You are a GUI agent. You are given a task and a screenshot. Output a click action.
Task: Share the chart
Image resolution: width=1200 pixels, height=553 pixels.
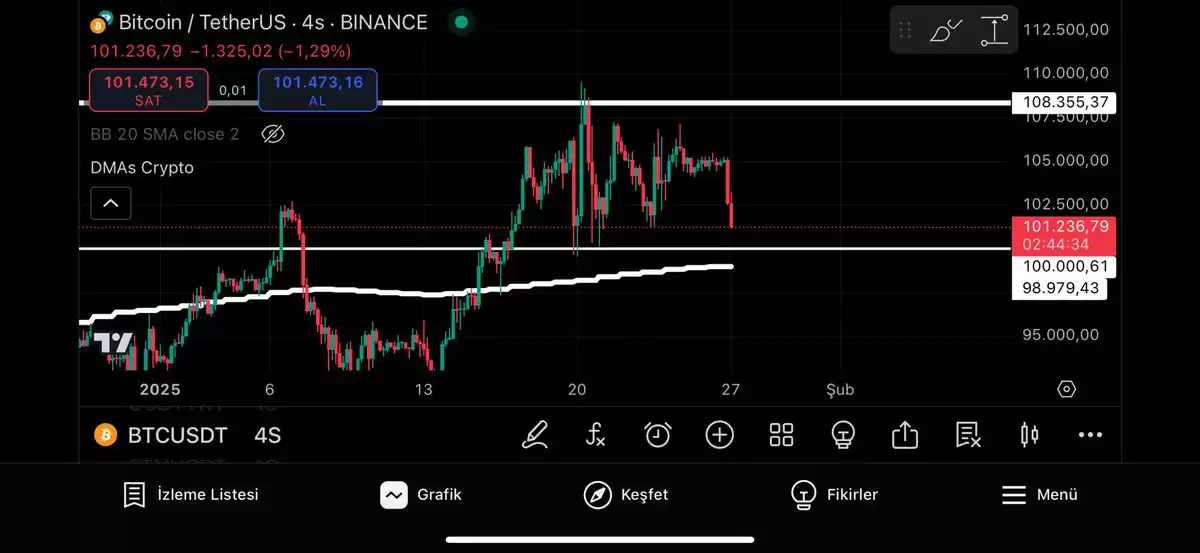pos(904,434)
